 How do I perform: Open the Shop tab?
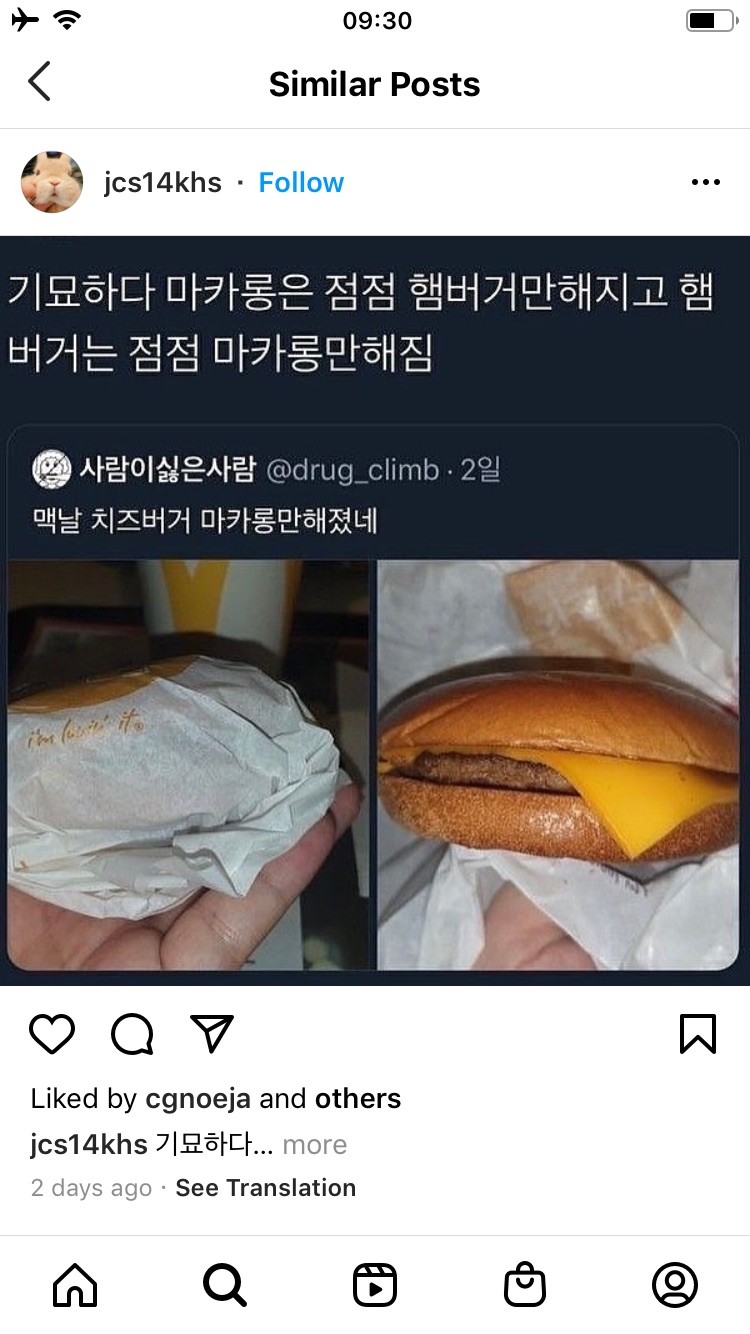[525, 1285]
